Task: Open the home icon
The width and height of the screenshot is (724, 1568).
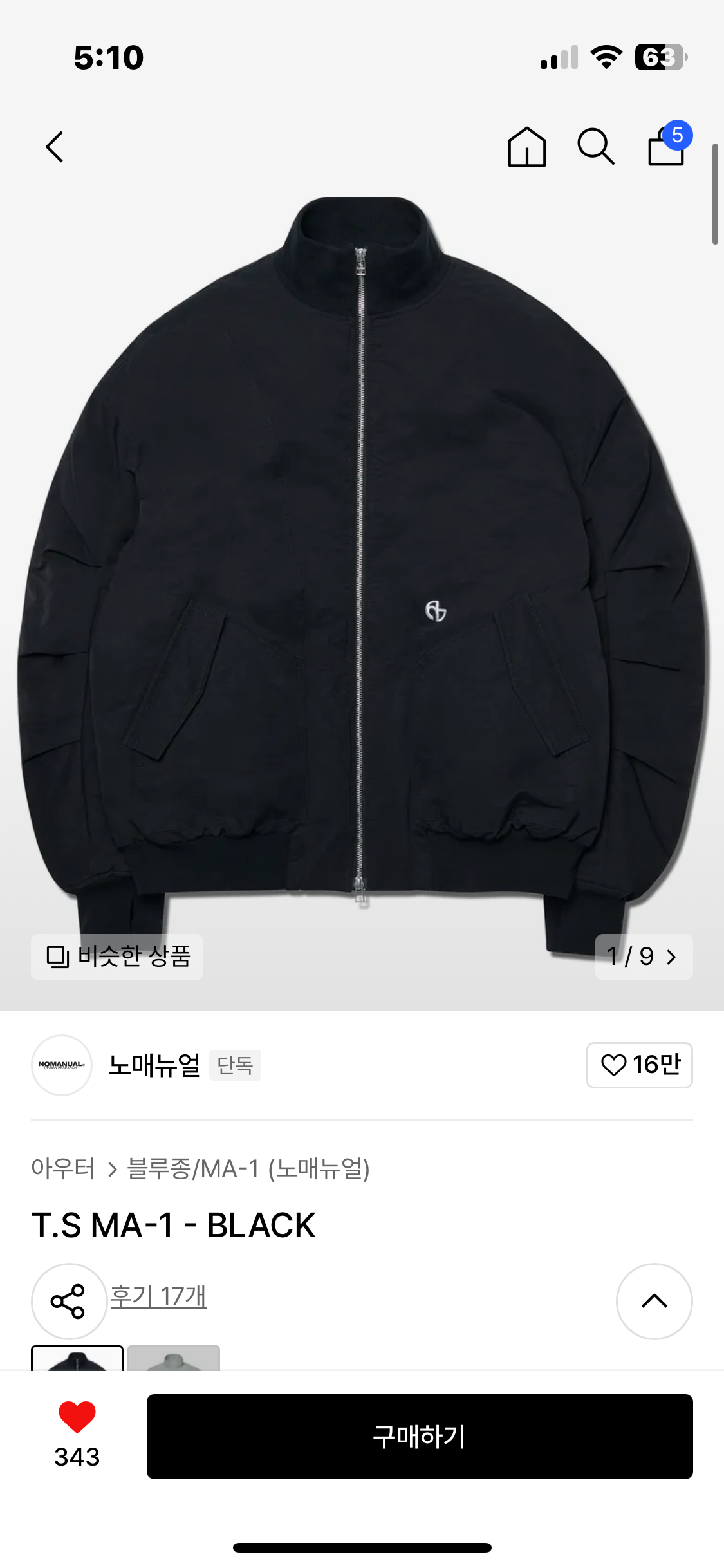Action: tap(526, 147)
